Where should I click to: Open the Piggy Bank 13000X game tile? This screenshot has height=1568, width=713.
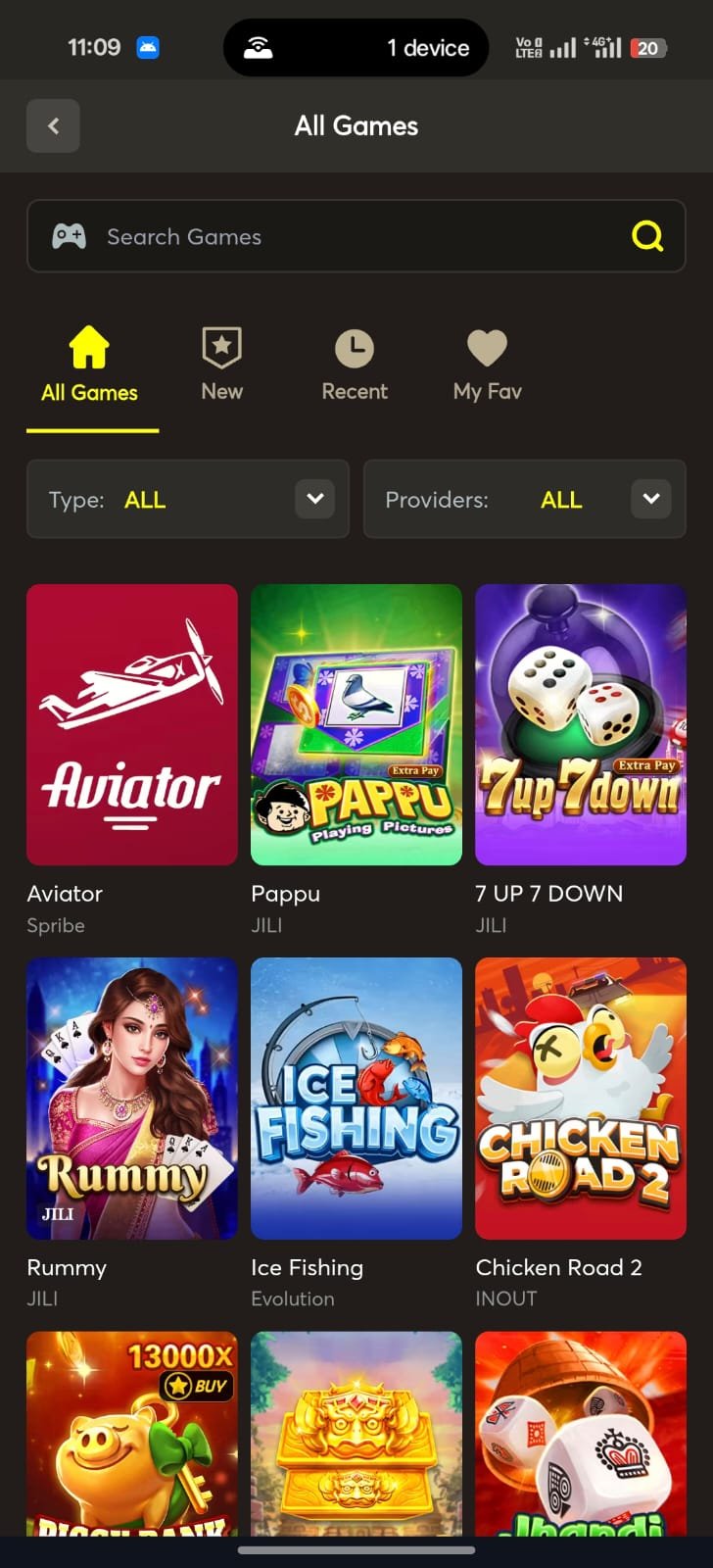[132, 1433]
